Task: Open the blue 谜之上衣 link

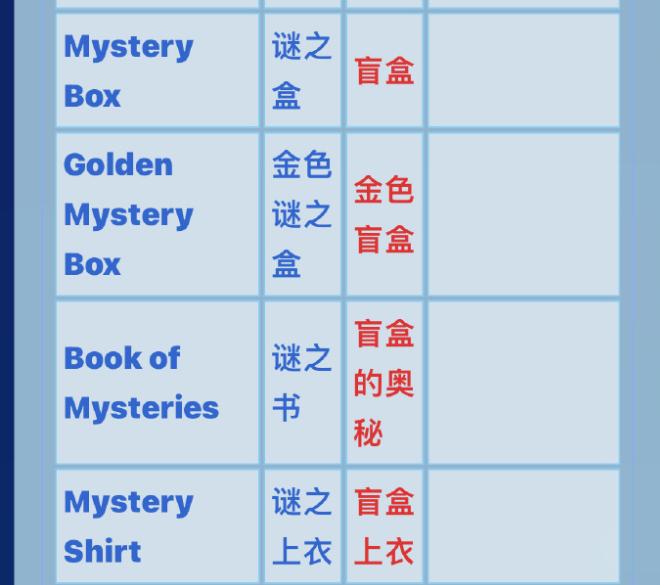Action: click(301, 526)
